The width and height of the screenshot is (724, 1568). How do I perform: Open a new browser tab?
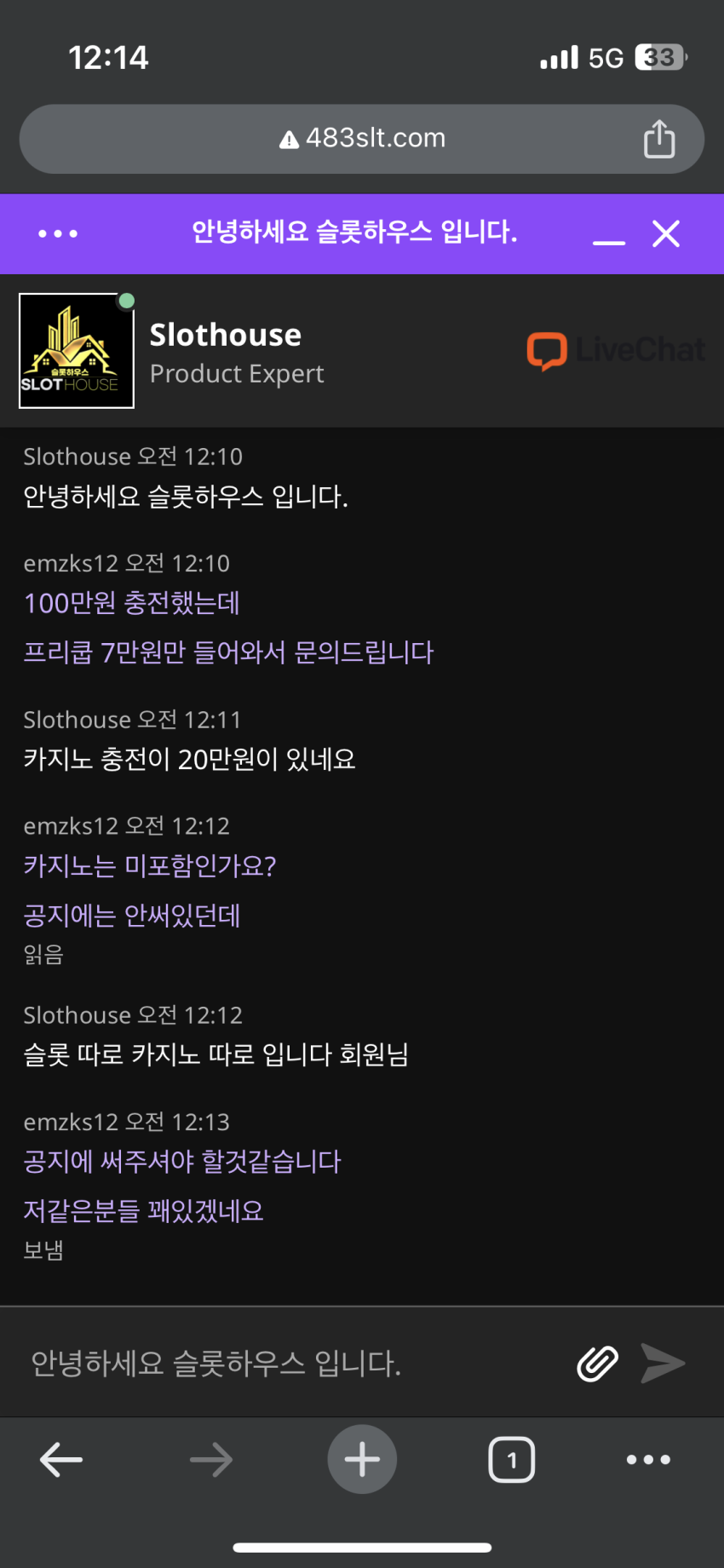pos(362,1460)
